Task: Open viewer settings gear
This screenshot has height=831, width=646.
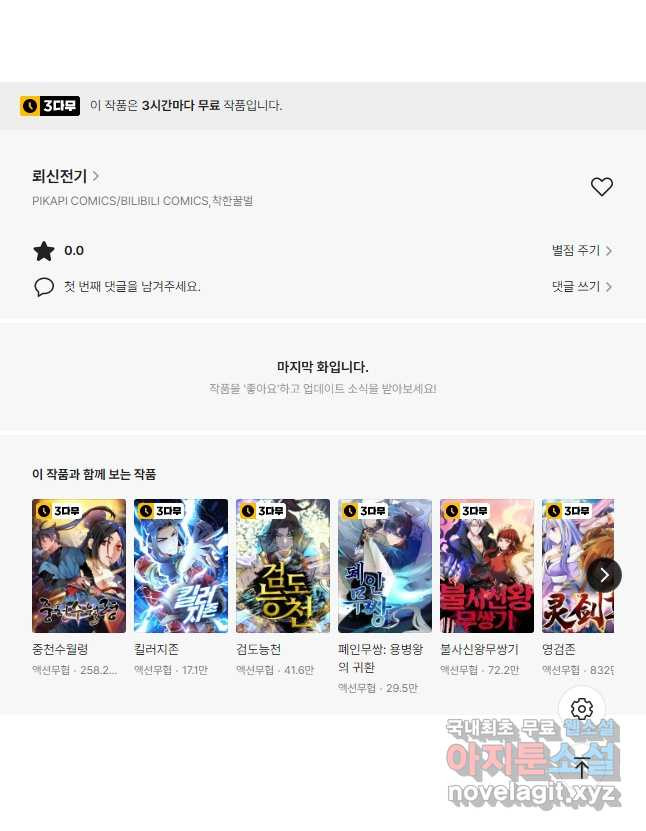Action: [x=582, y=710]
